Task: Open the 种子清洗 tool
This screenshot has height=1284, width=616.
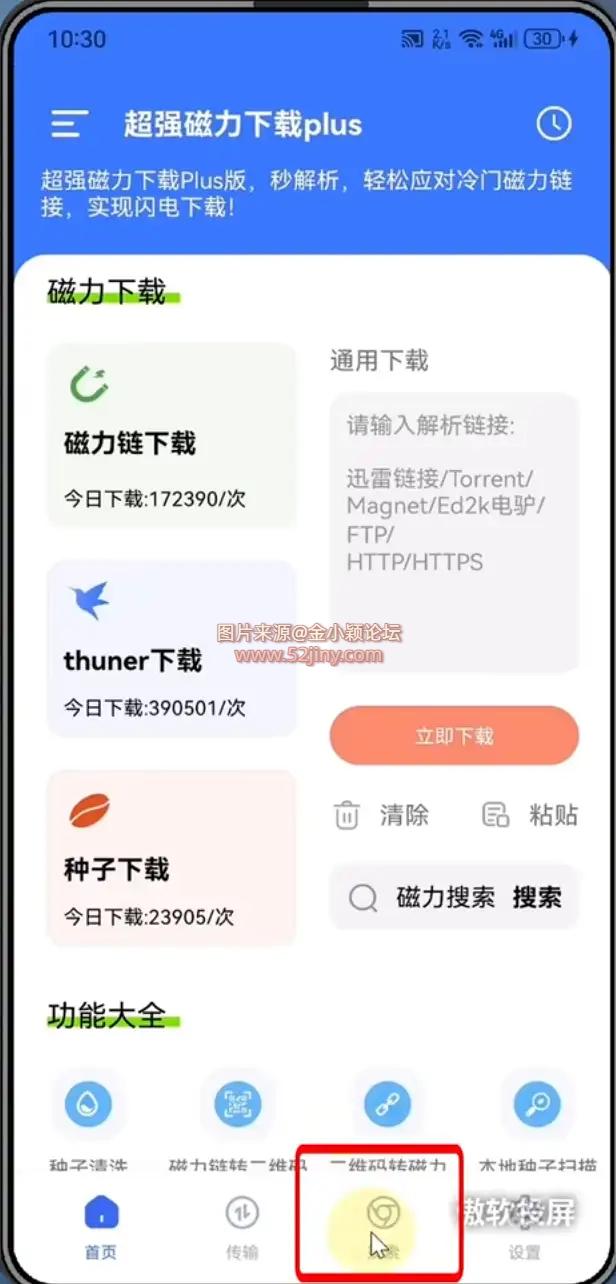Action: [x=88, y=1106]
